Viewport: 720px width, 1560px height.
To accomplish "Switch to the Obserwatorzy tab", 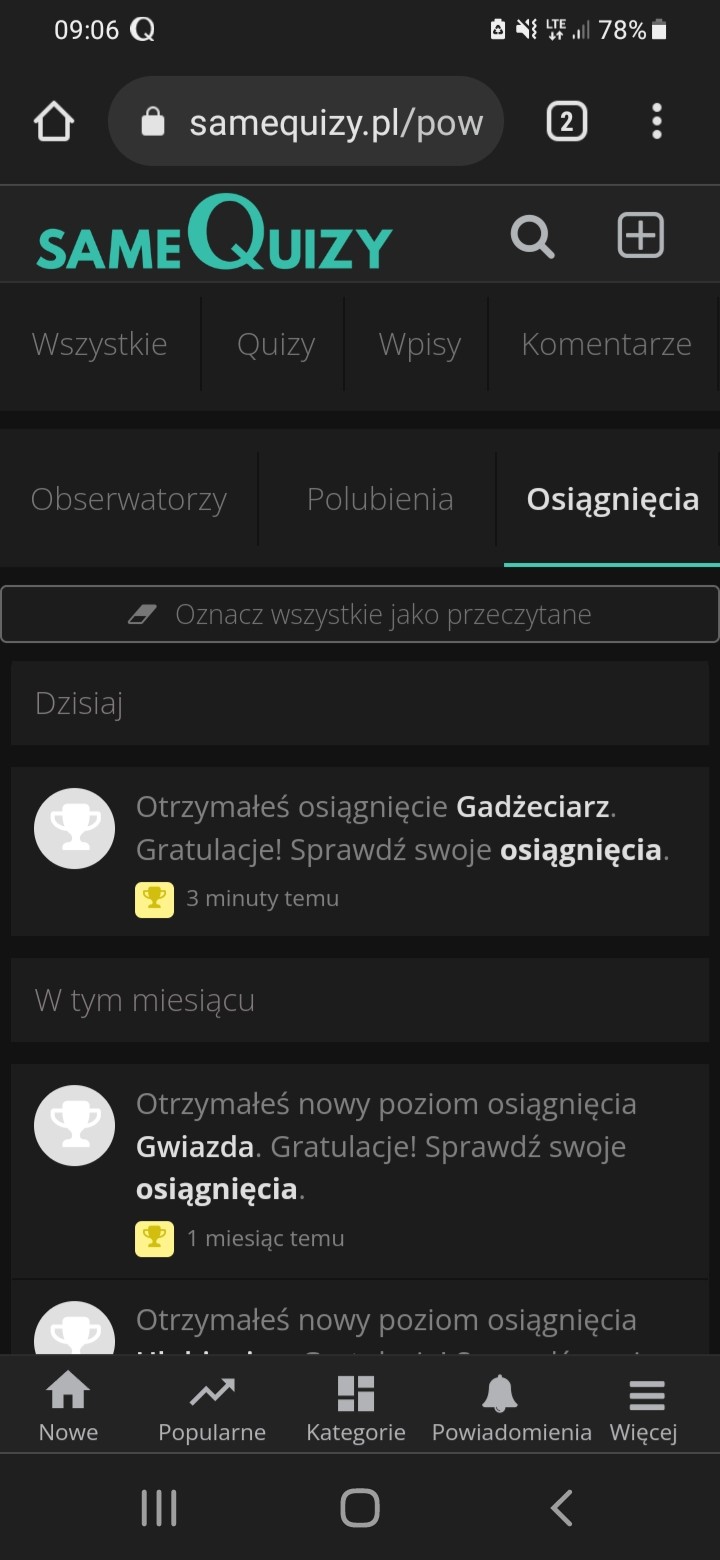I will 129,499.
